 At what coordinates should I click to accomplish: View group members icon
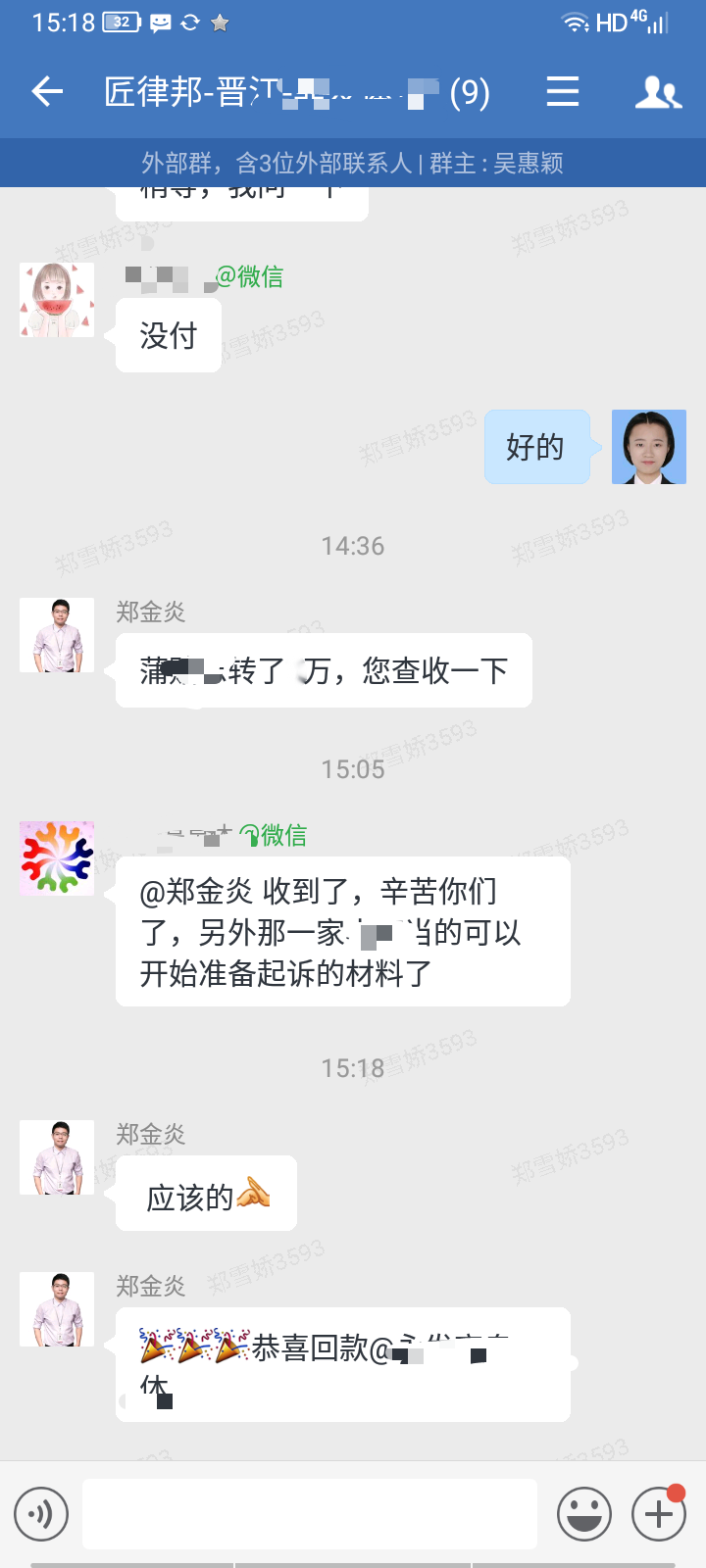(657, 92)
